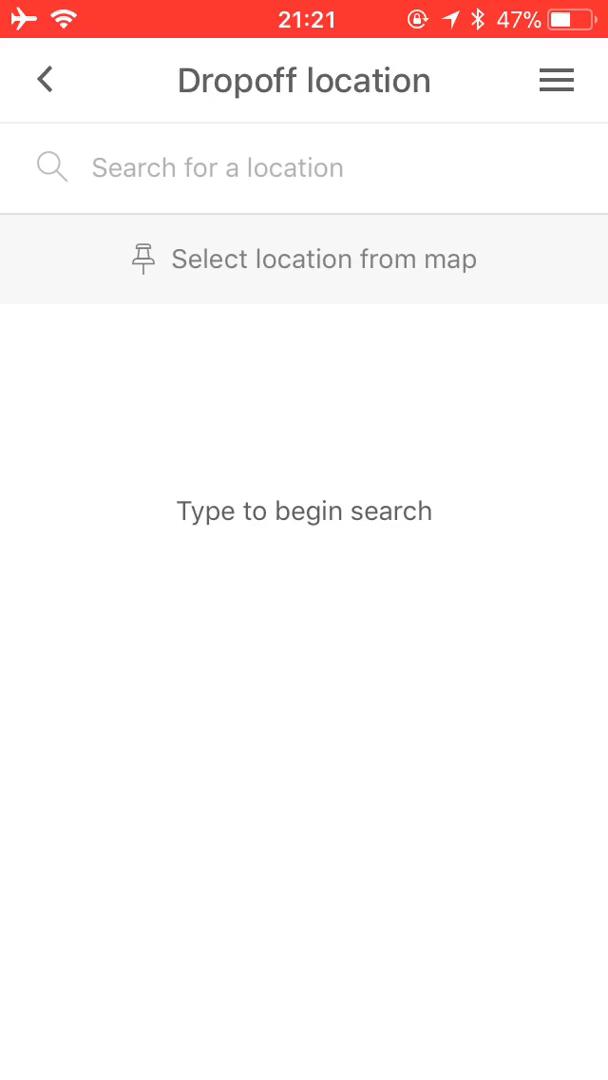Open the hamburger menu
The width and height of the screenshot is (608, 1080).
click(556, 81)
